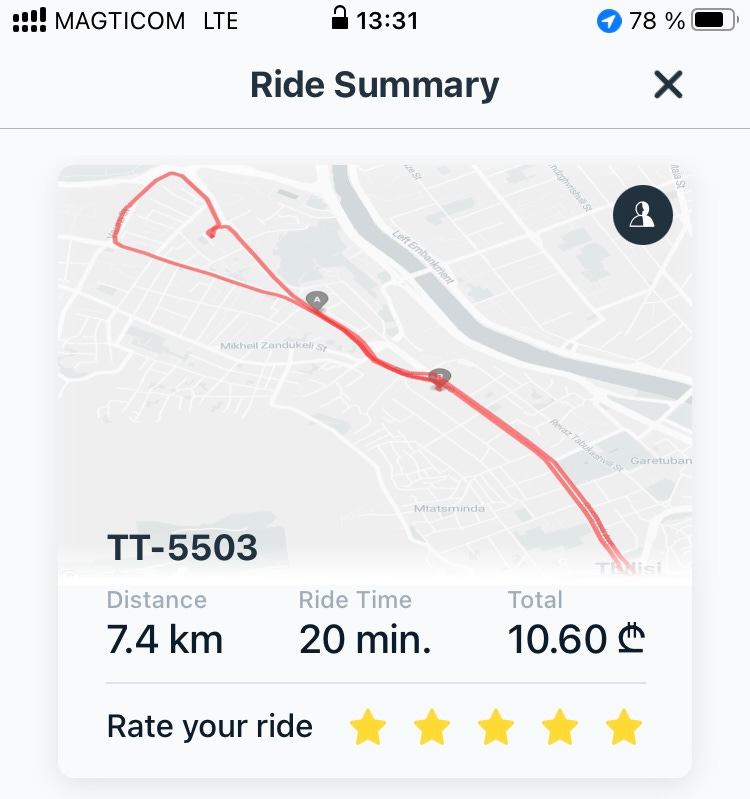Select the third star rating
The height and width of the screenshot is (799, 750).
click(496, 727)
